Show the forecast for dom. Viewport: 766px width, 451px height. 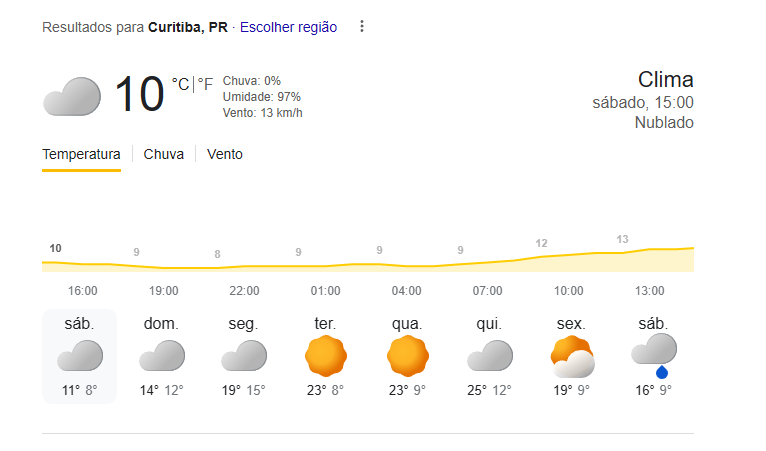click(161, 356)
